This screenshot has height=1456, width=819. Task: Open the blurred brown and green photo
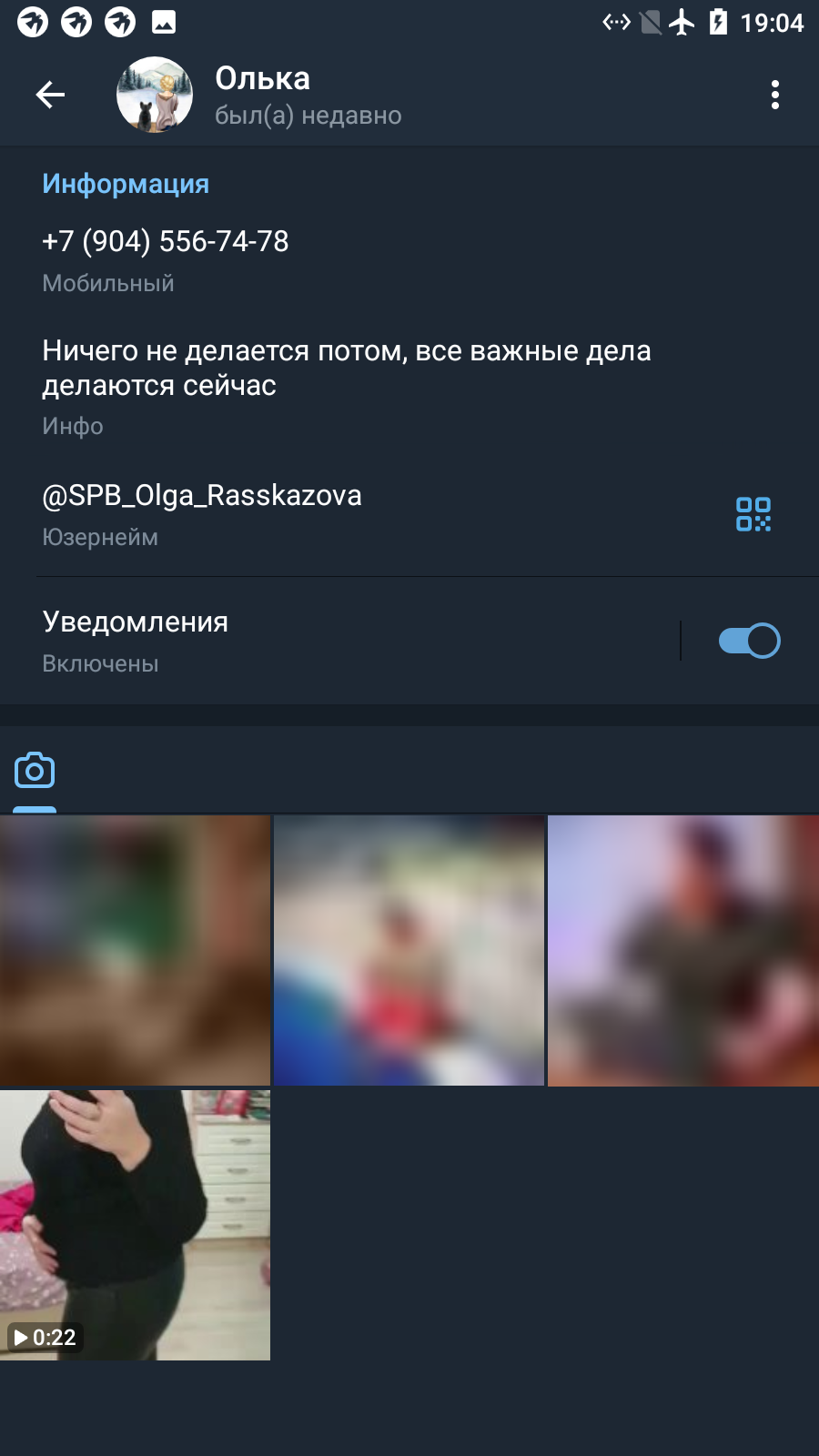[135, 950]
